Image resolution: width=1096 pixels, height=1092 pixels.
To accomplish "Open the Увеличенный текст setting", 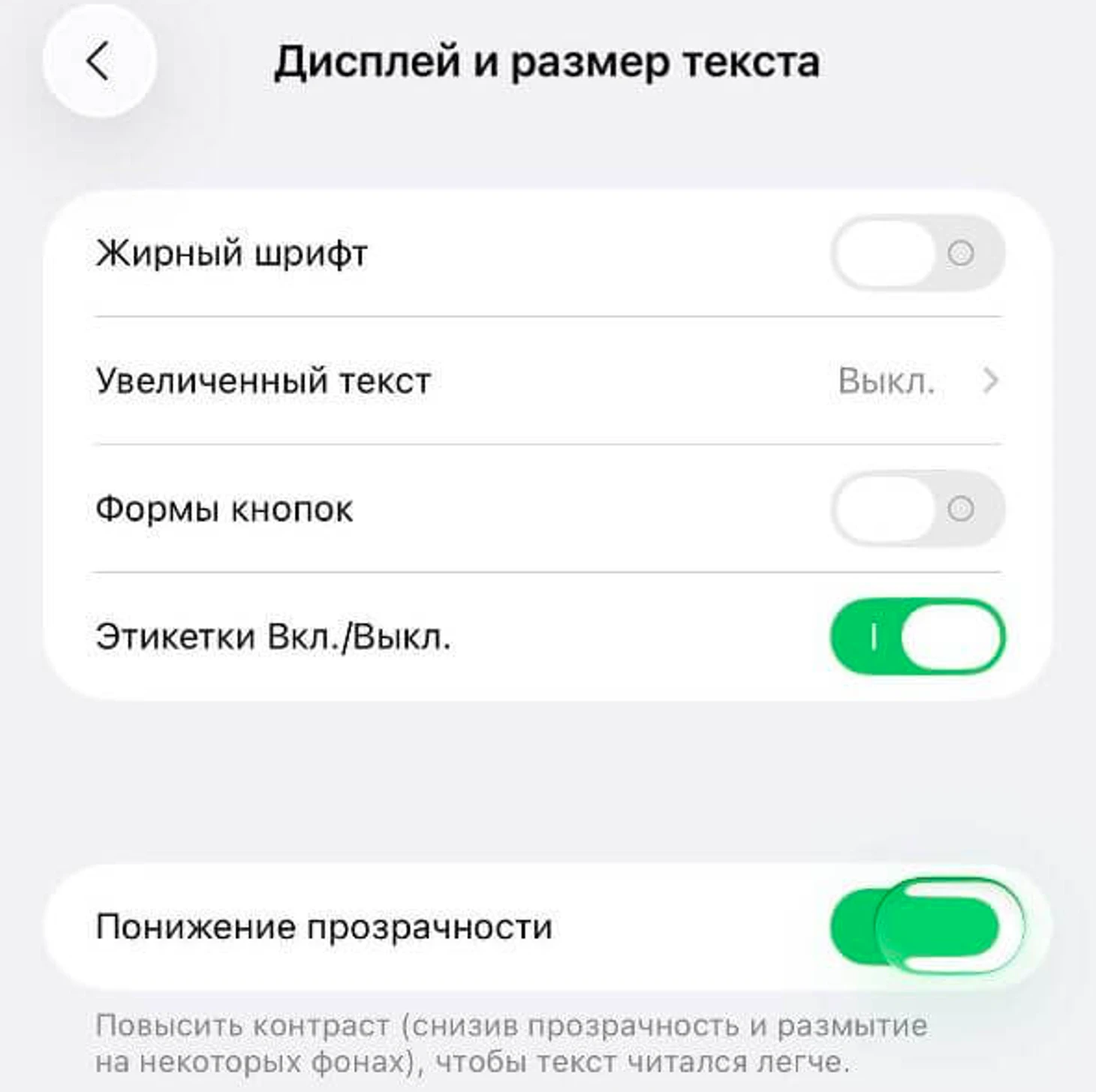I will point(546,381).
